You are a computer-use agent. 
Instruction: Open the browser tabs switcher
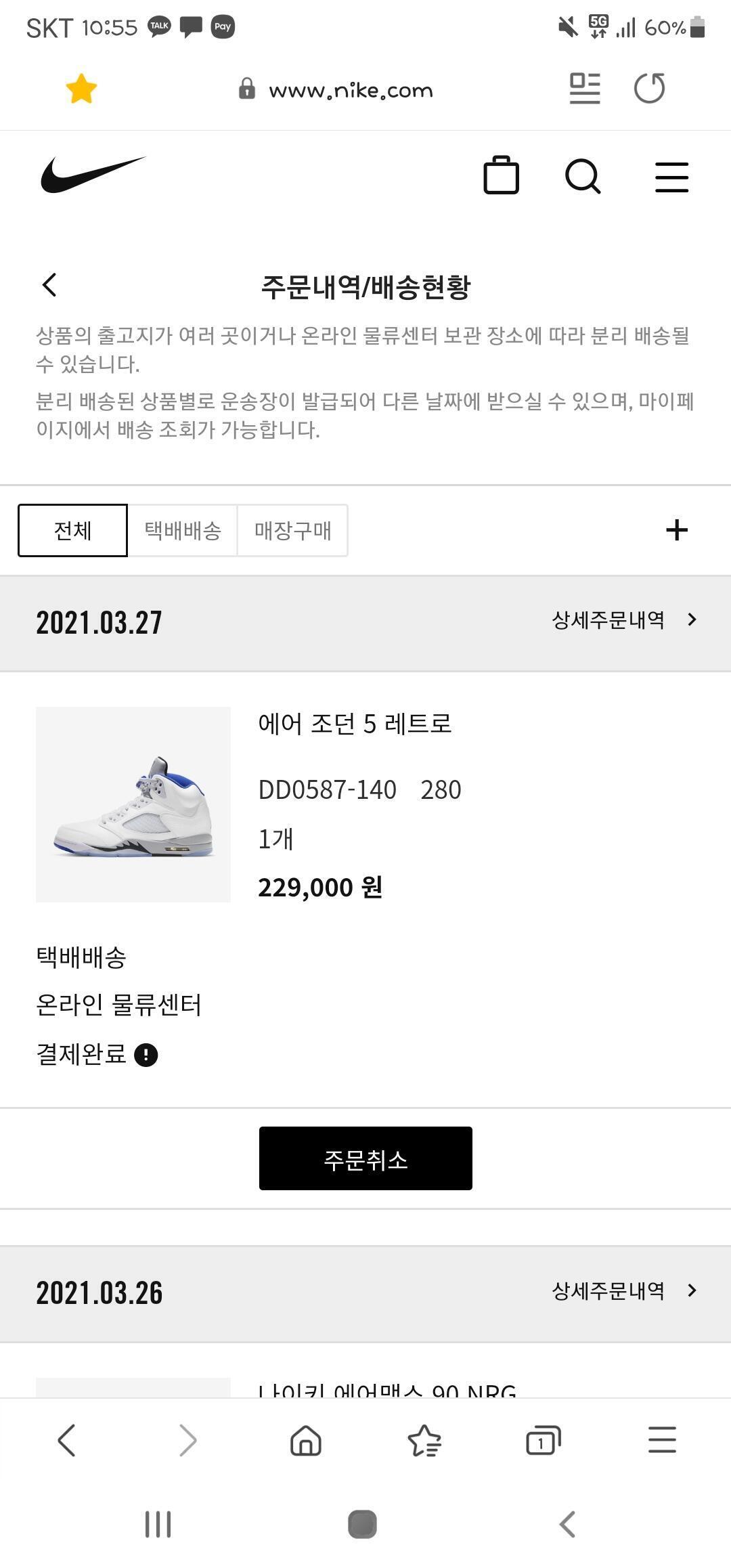point(544,1440)
